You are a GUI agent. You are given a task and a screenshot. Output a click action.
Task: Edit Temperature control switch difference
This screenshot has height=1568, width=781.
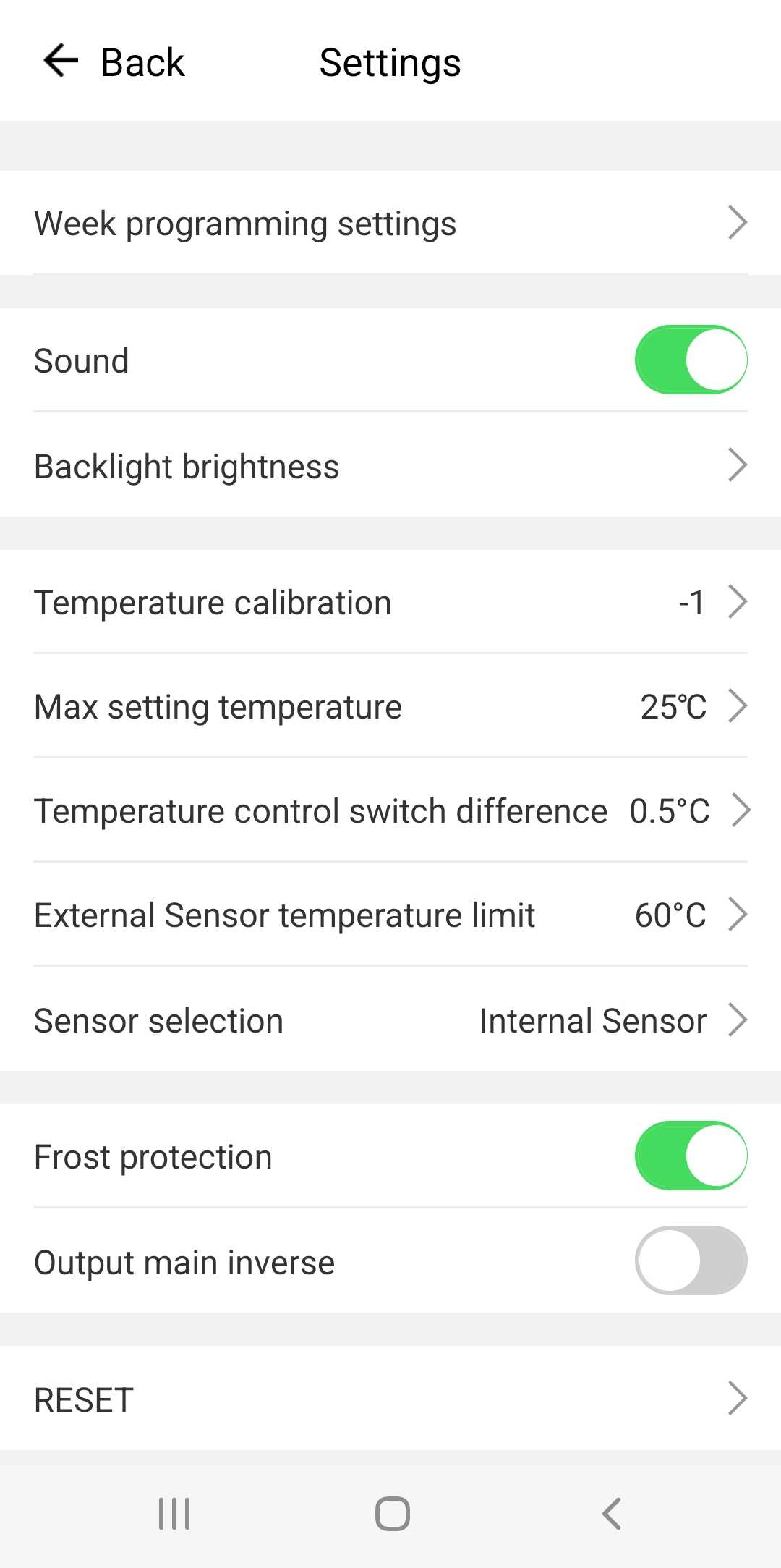click(x=390, y=810)
